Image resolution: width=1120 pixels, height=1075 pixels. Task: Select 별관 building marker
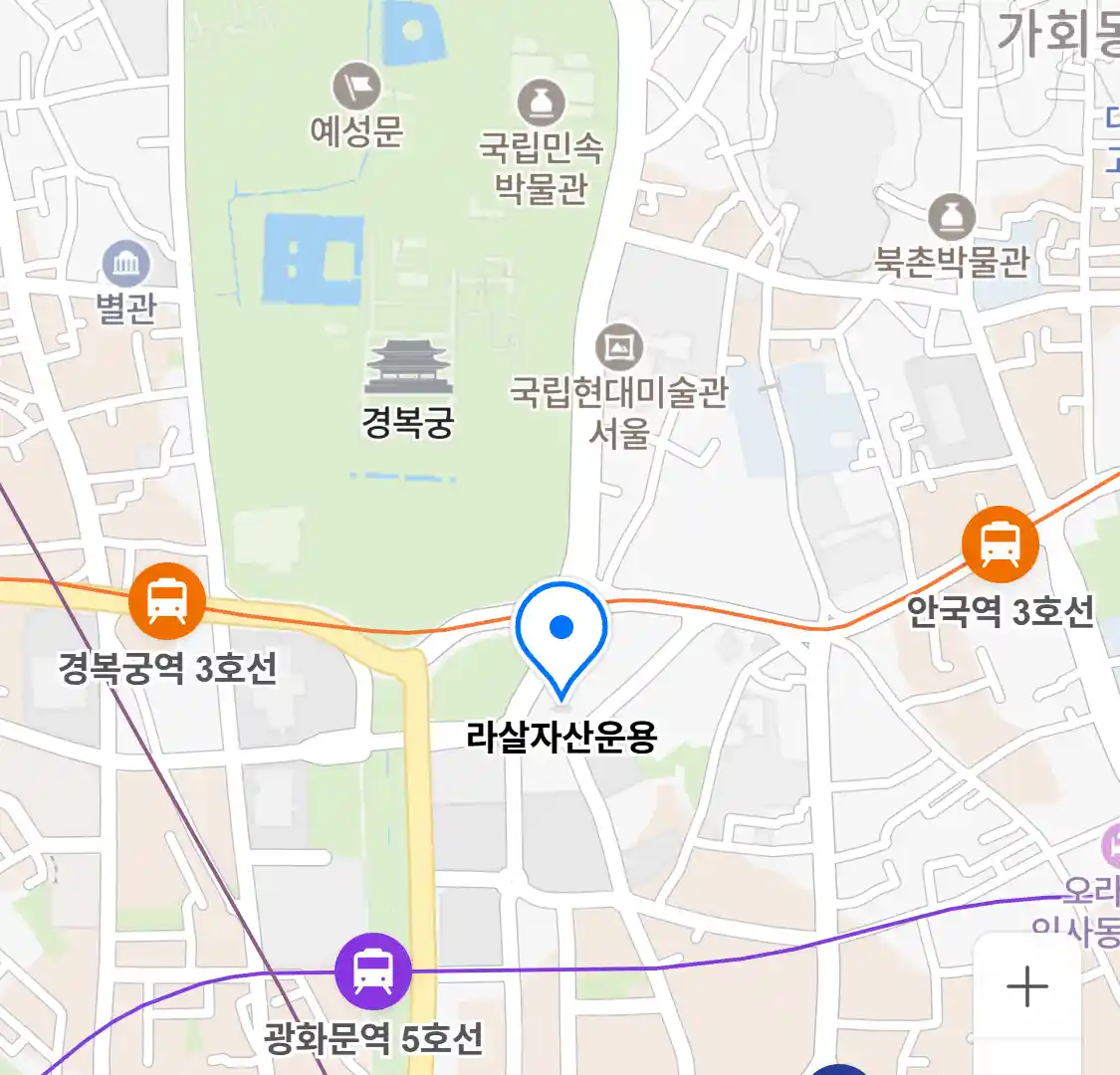click(126, 265)
